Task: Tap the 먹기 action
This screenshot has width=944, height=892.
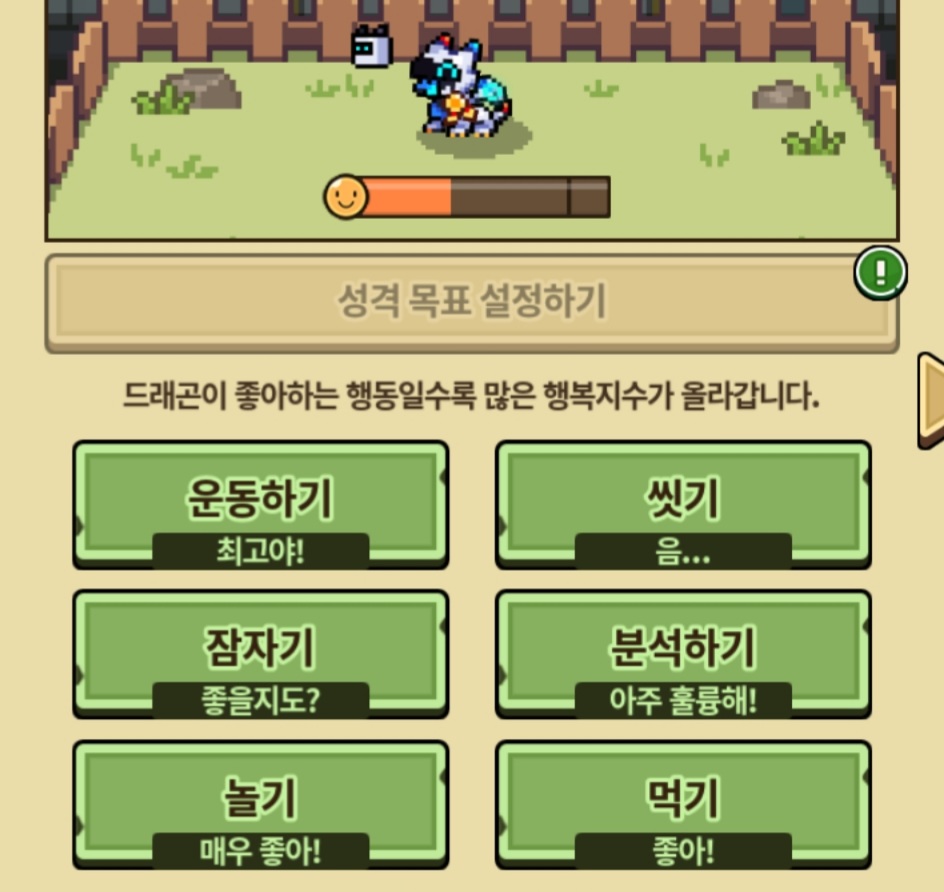Action: pyautogui.click(x=683, y=802)
